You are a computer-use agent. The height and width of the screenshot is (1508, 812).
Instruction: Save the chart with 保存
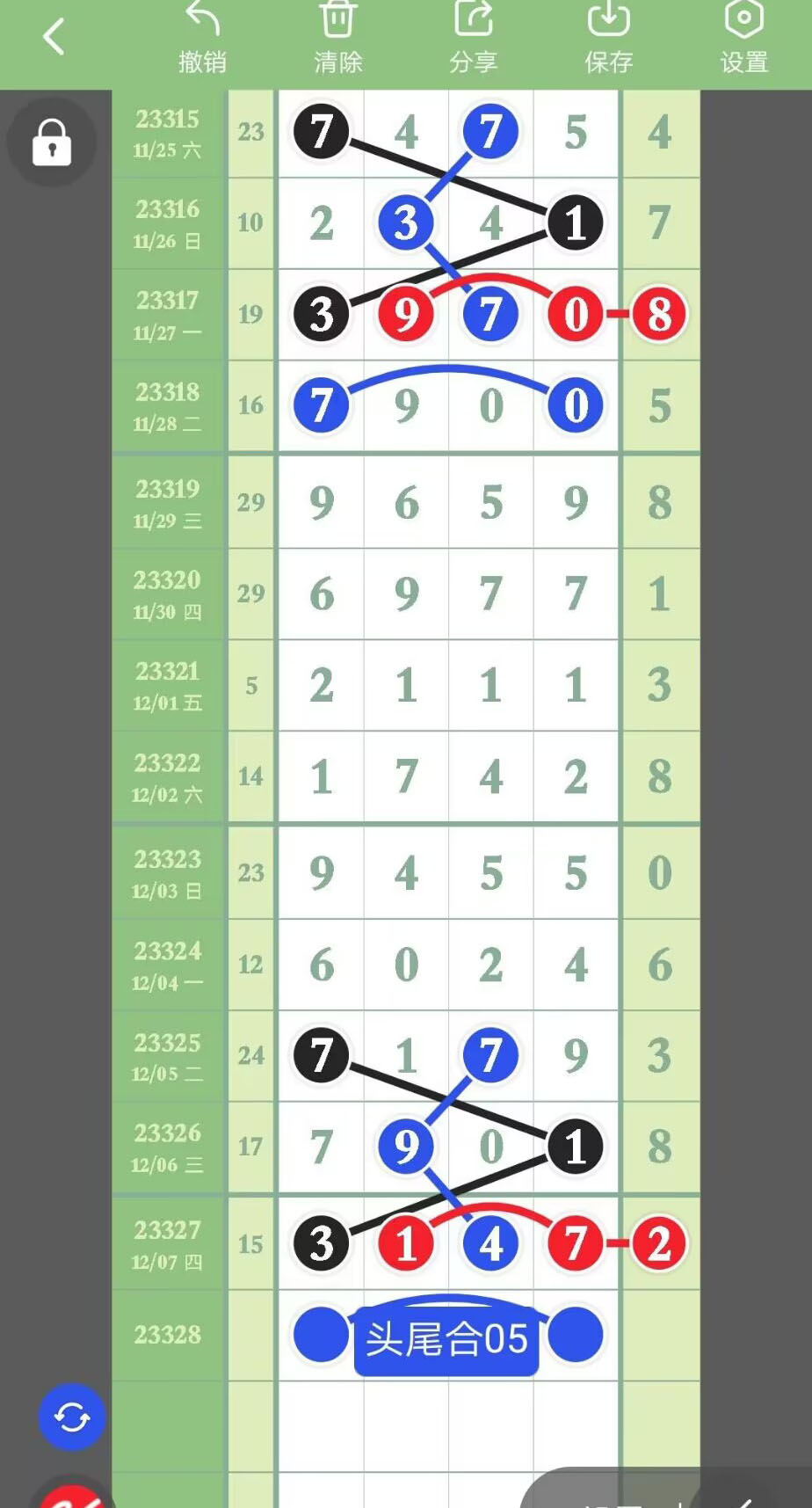[609, 39]
